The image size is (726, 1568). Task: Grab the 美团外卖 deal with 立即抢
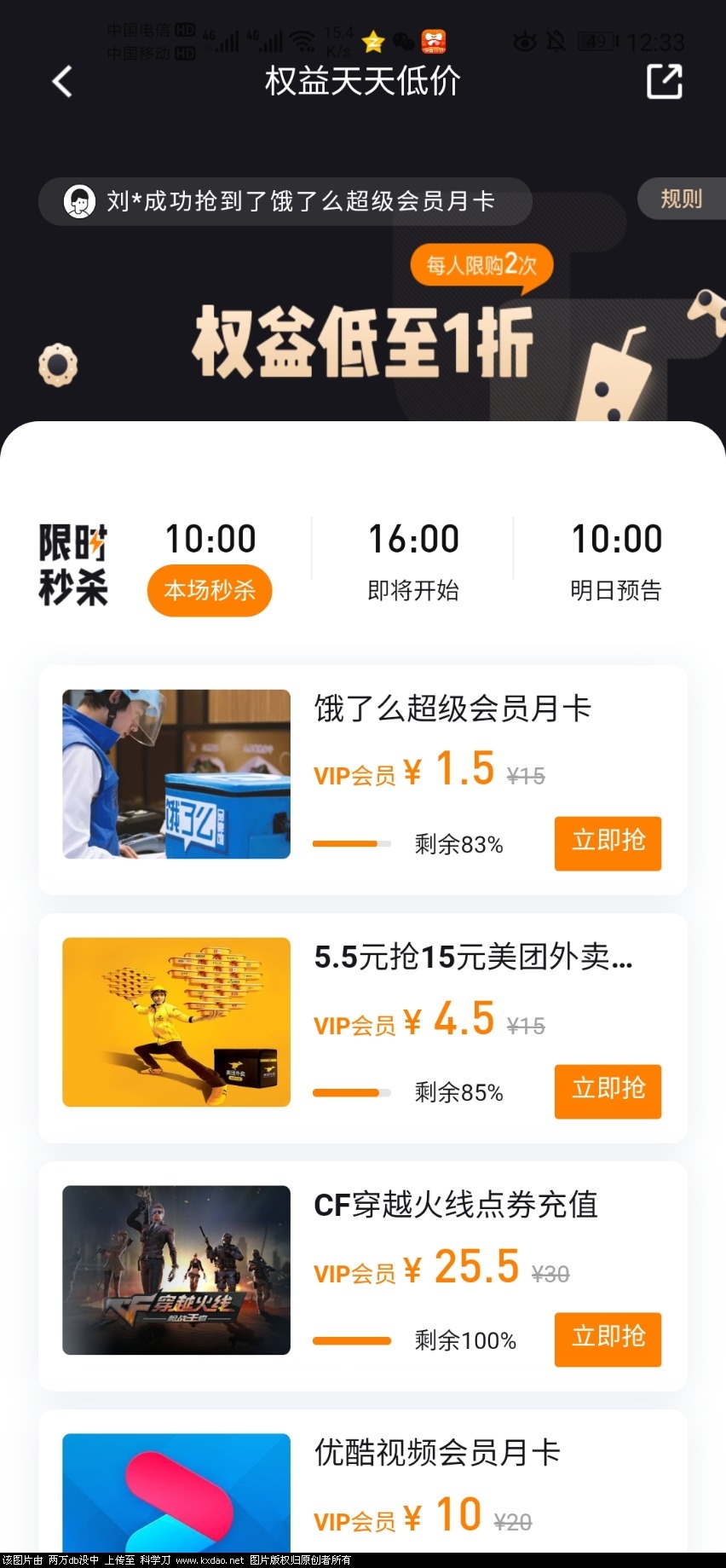[x=608, y=1091]
